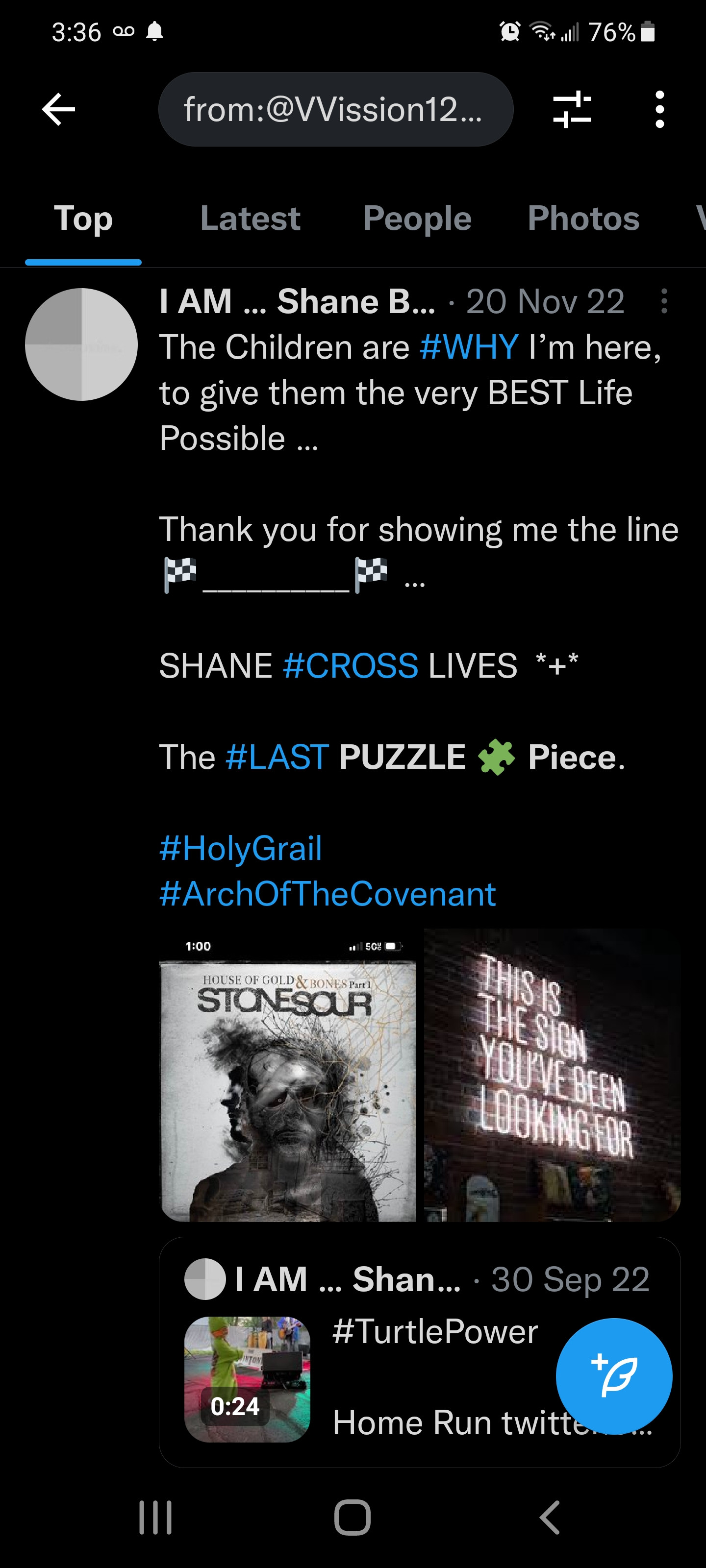Viewport: 706px width, 1568px height.
Task: Switch to the Photos tab
Action: [x=583, y=219]
